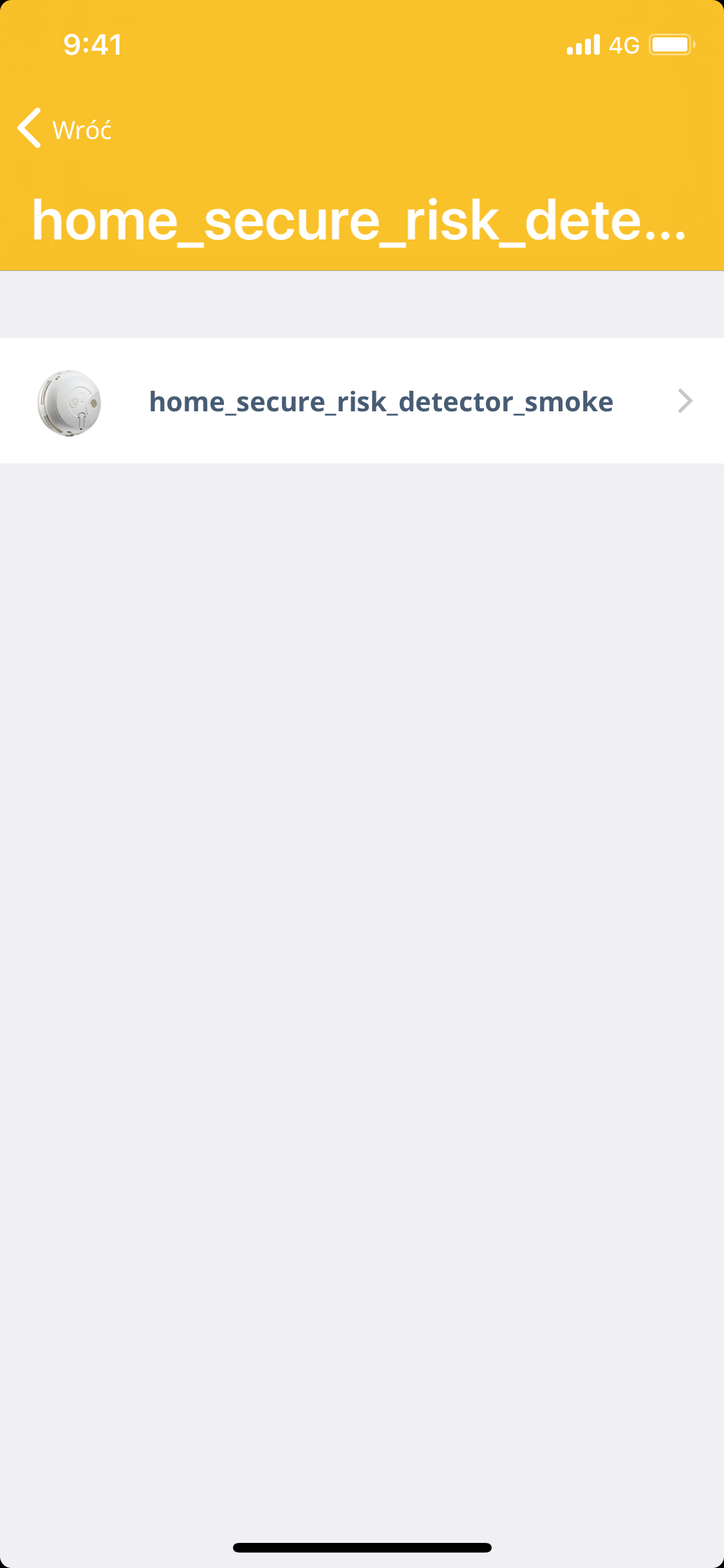Go back with the Wróć button
Viewport: 724px width, 1568px height.
point(64,129)
